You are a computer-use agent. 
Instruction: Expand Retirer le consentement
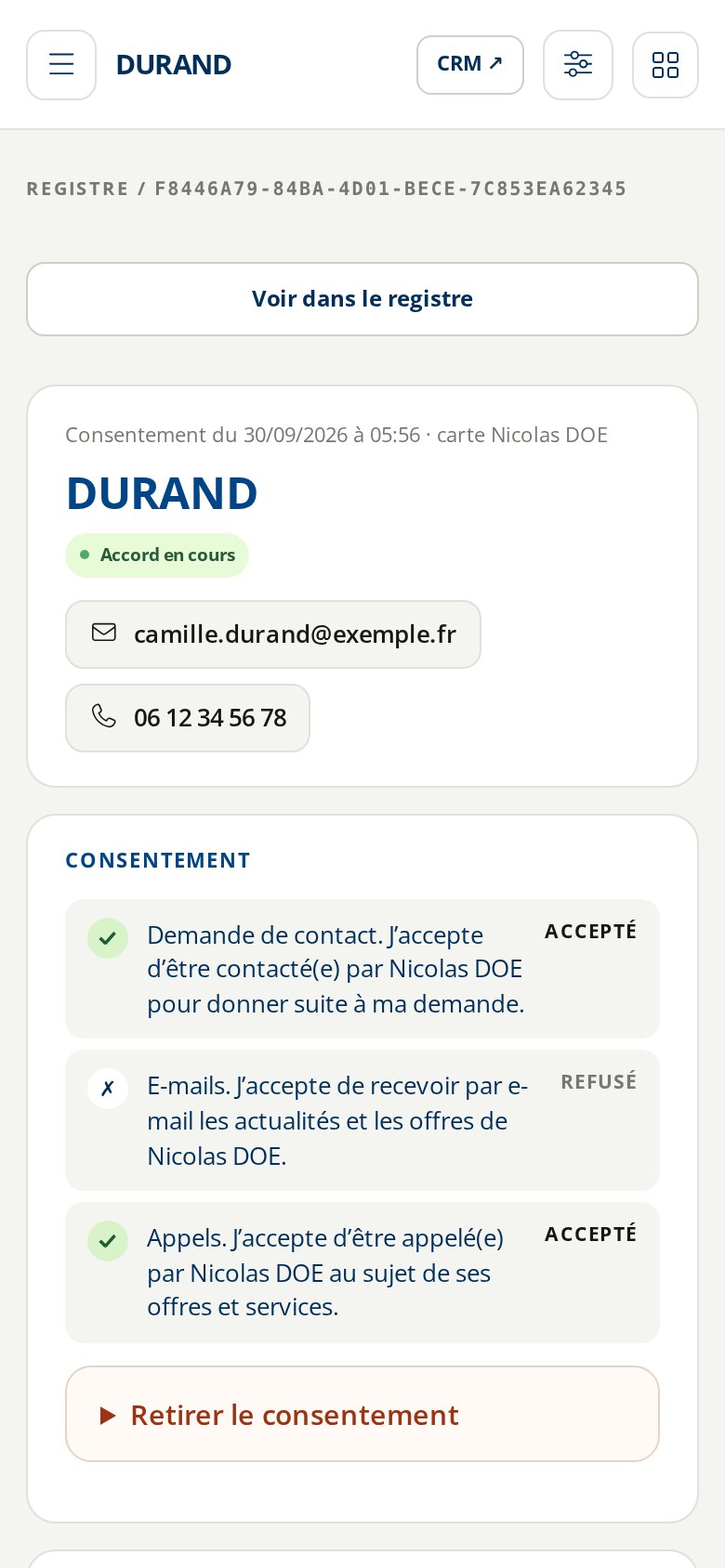pyautogui.click(x=362, y=1414)
